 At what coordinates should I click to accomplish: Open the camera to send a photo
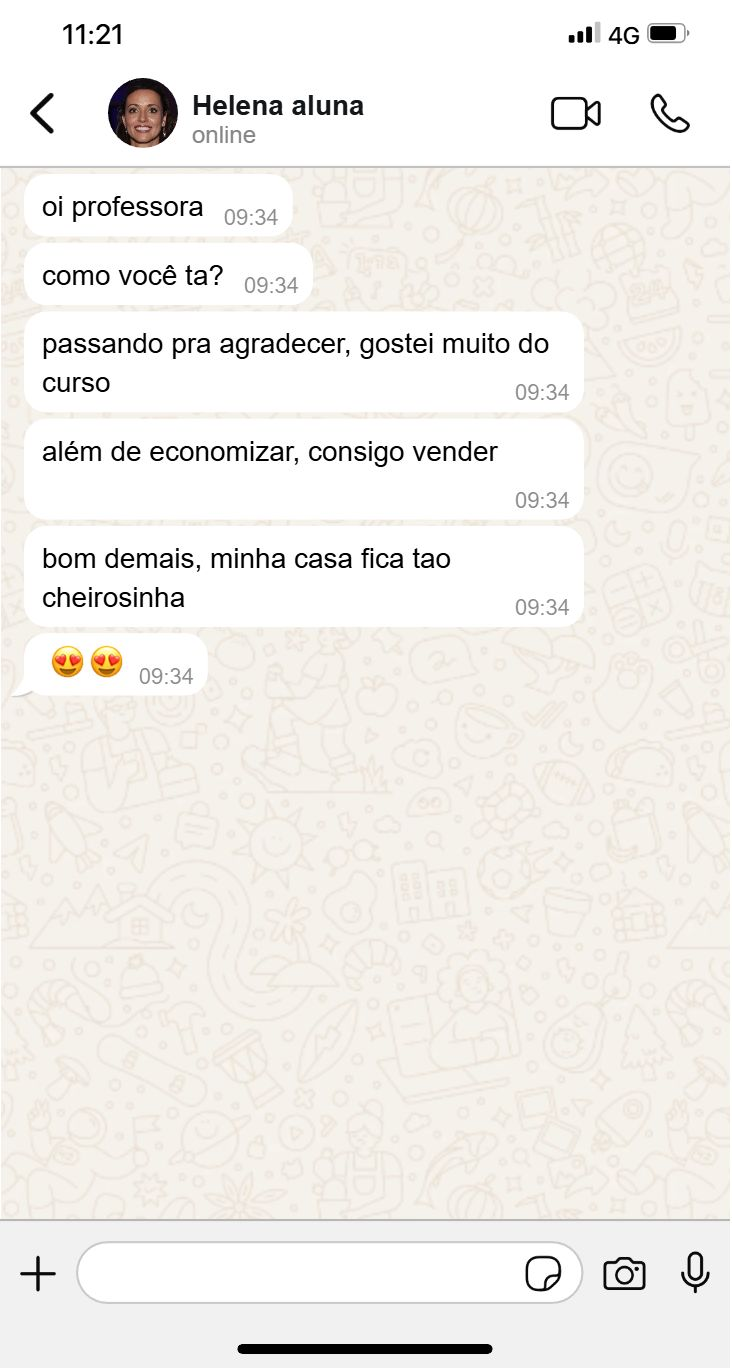click(624, 1272)
